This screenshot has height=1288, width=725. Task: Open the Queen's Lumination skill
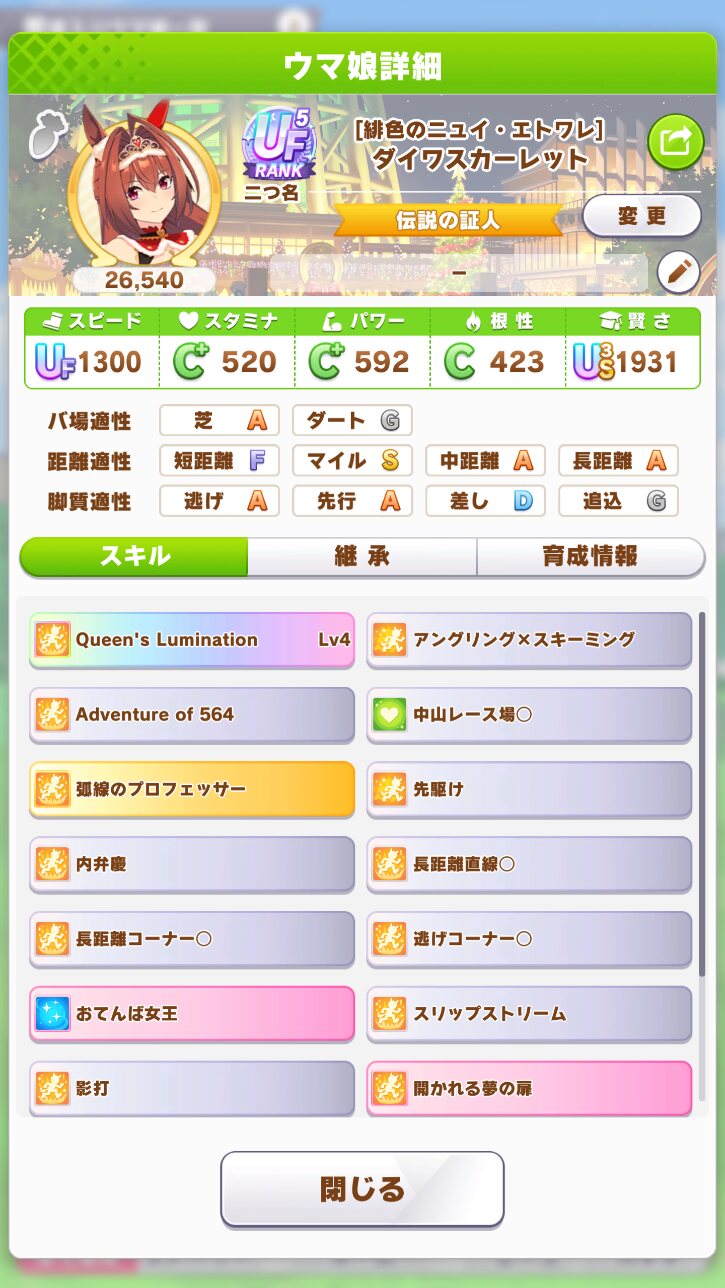point(192,640)
